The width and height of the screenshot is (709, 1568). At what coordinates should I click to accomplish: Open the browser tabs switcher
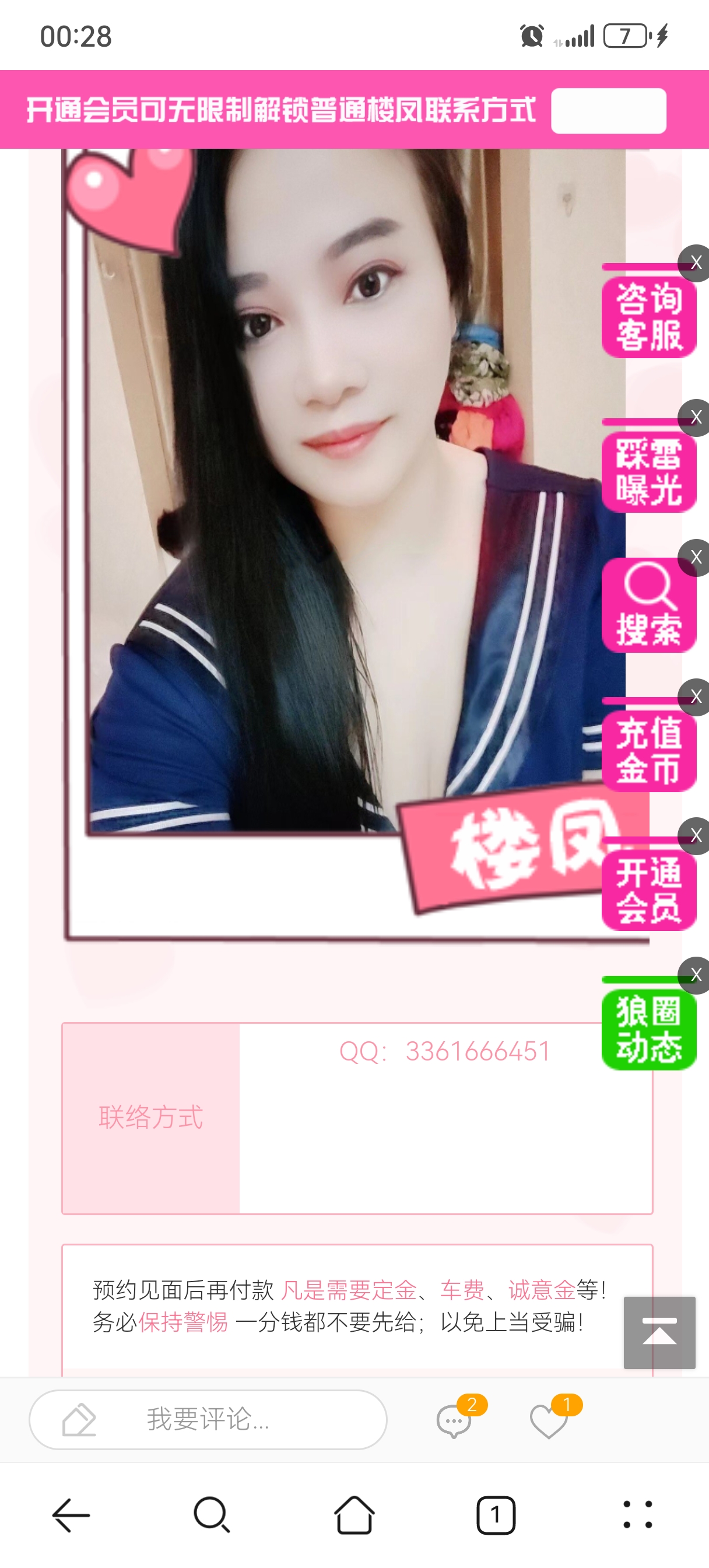496,1514
